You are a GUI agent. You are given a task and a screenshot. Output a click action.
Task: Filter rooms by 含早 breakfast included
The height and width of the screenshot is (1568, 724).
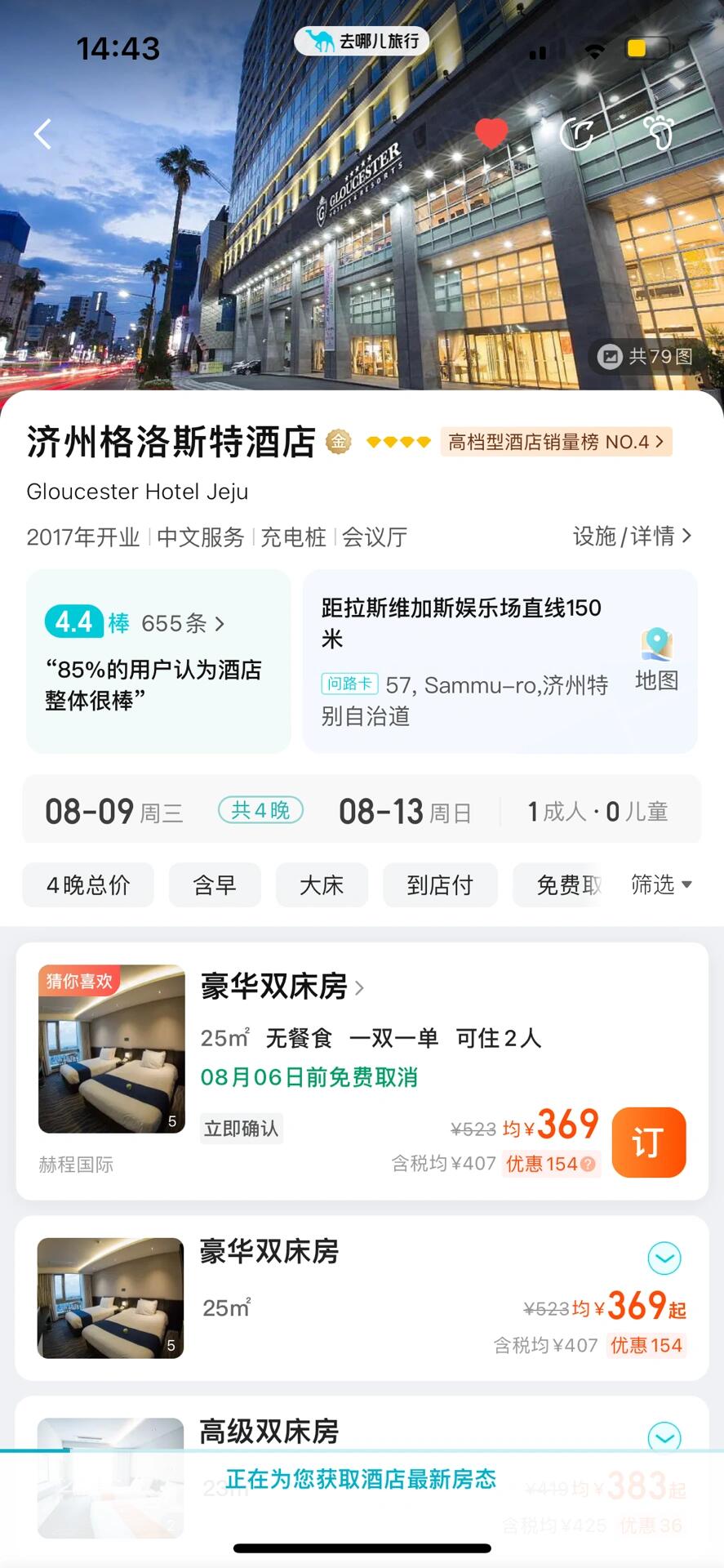[x=215, y=885]
